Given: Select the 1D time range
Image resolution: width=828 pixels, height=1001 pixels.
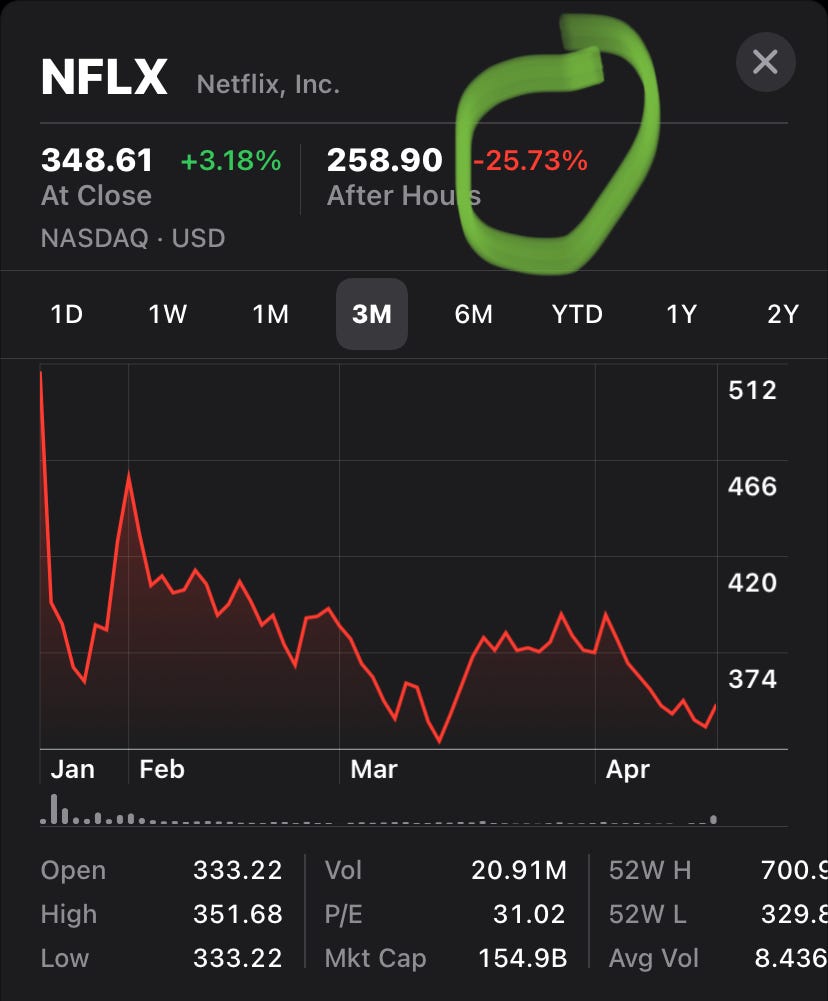Looking at the screenshot, I should [x=66, y=314].
